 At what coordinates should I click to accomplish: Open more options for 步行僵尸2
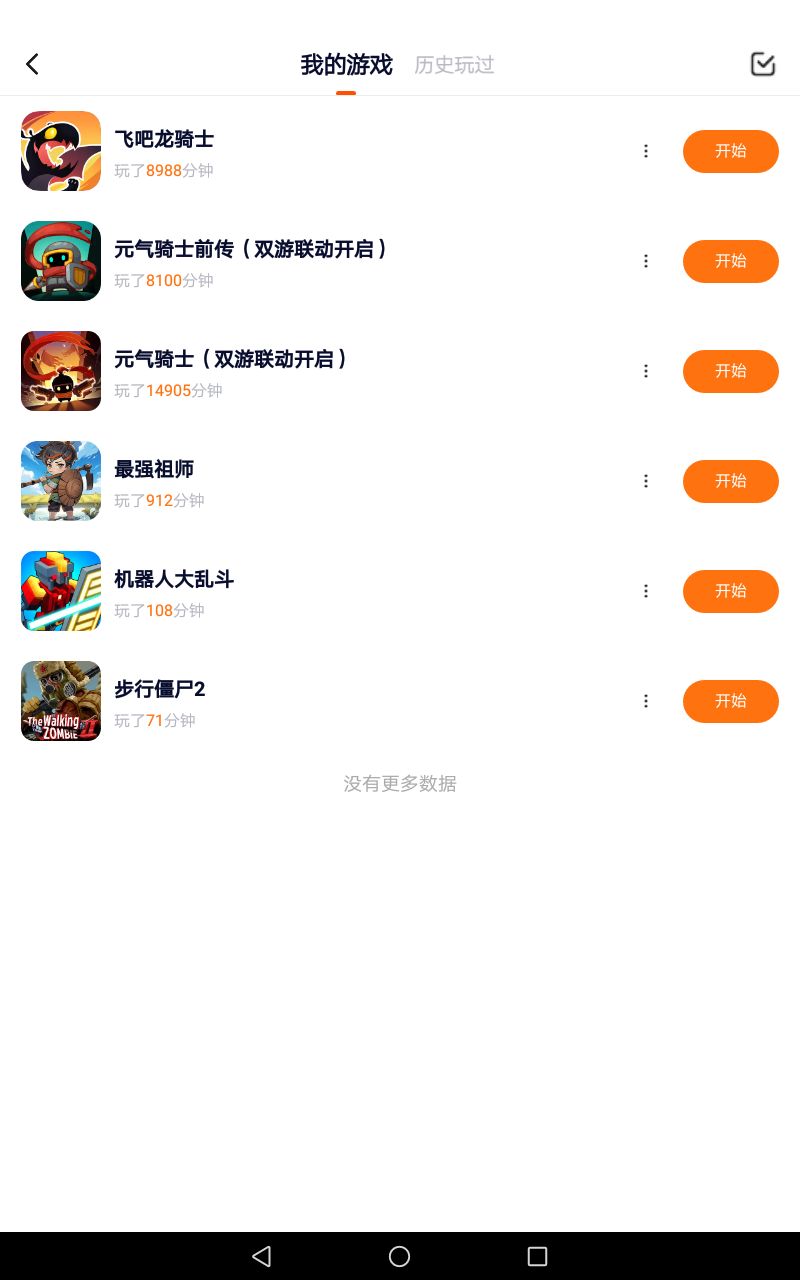click(646, 701)
